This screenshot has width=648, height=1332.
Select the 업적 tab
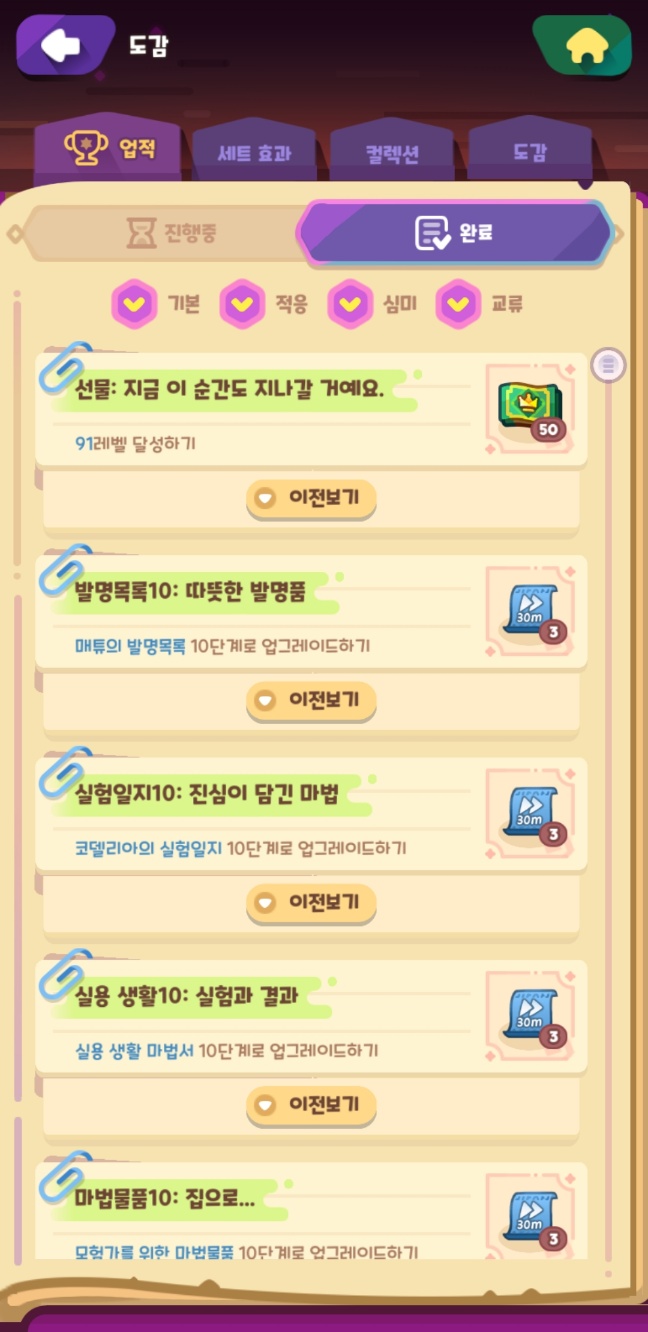(111, 150)
